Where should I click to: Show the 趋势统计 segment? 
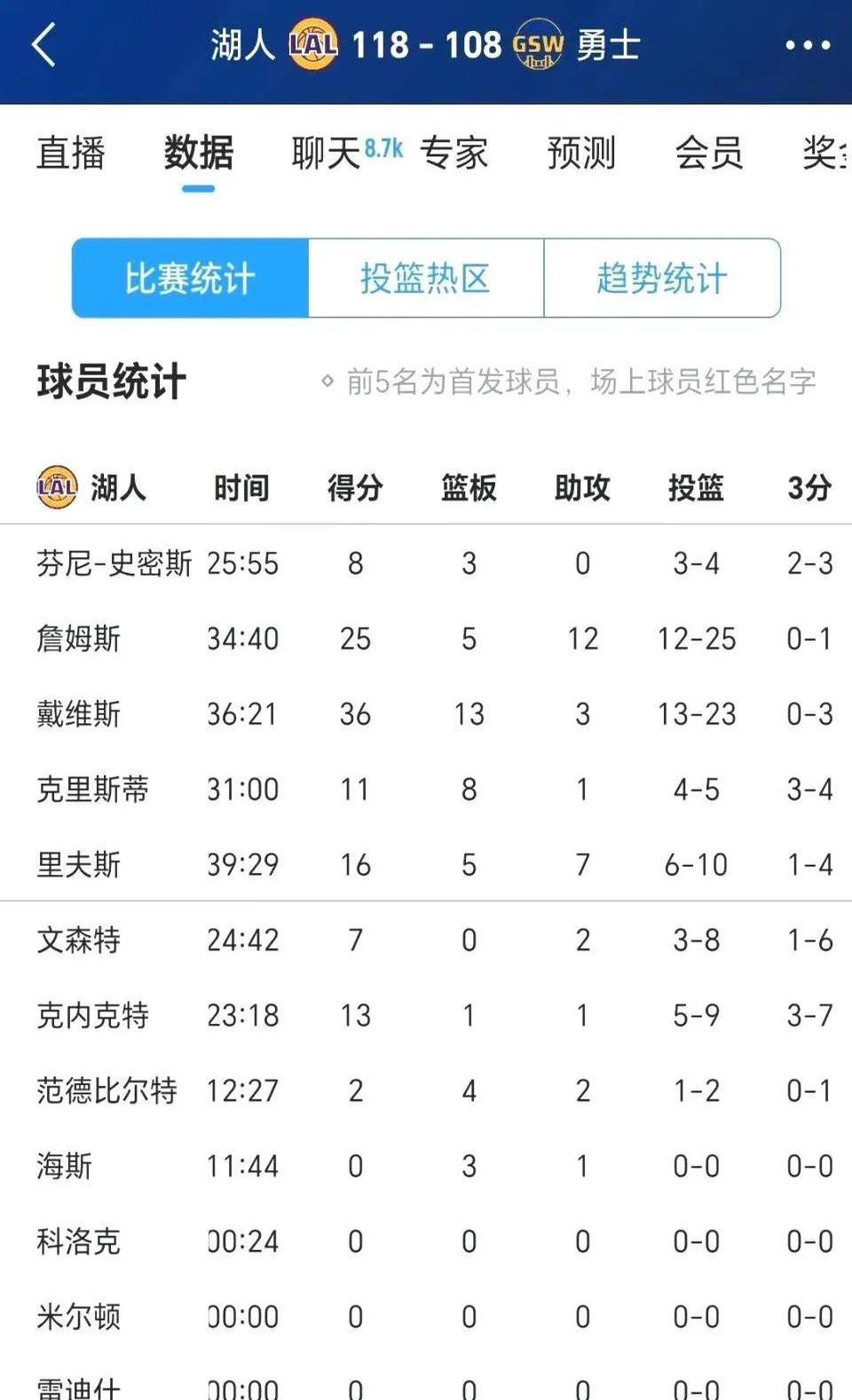662,279
